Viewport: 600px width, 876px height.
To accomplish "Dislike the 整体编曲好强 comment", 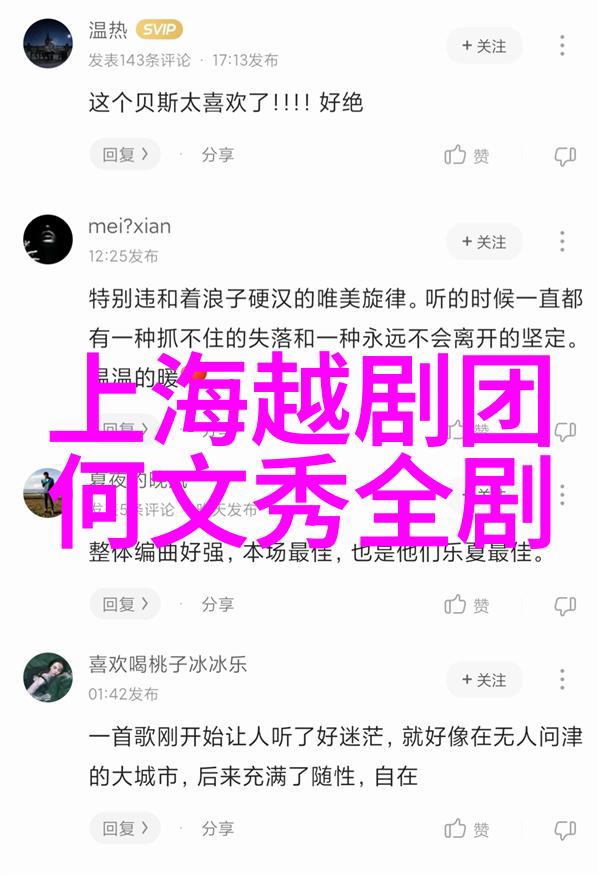I will (565, 605).
